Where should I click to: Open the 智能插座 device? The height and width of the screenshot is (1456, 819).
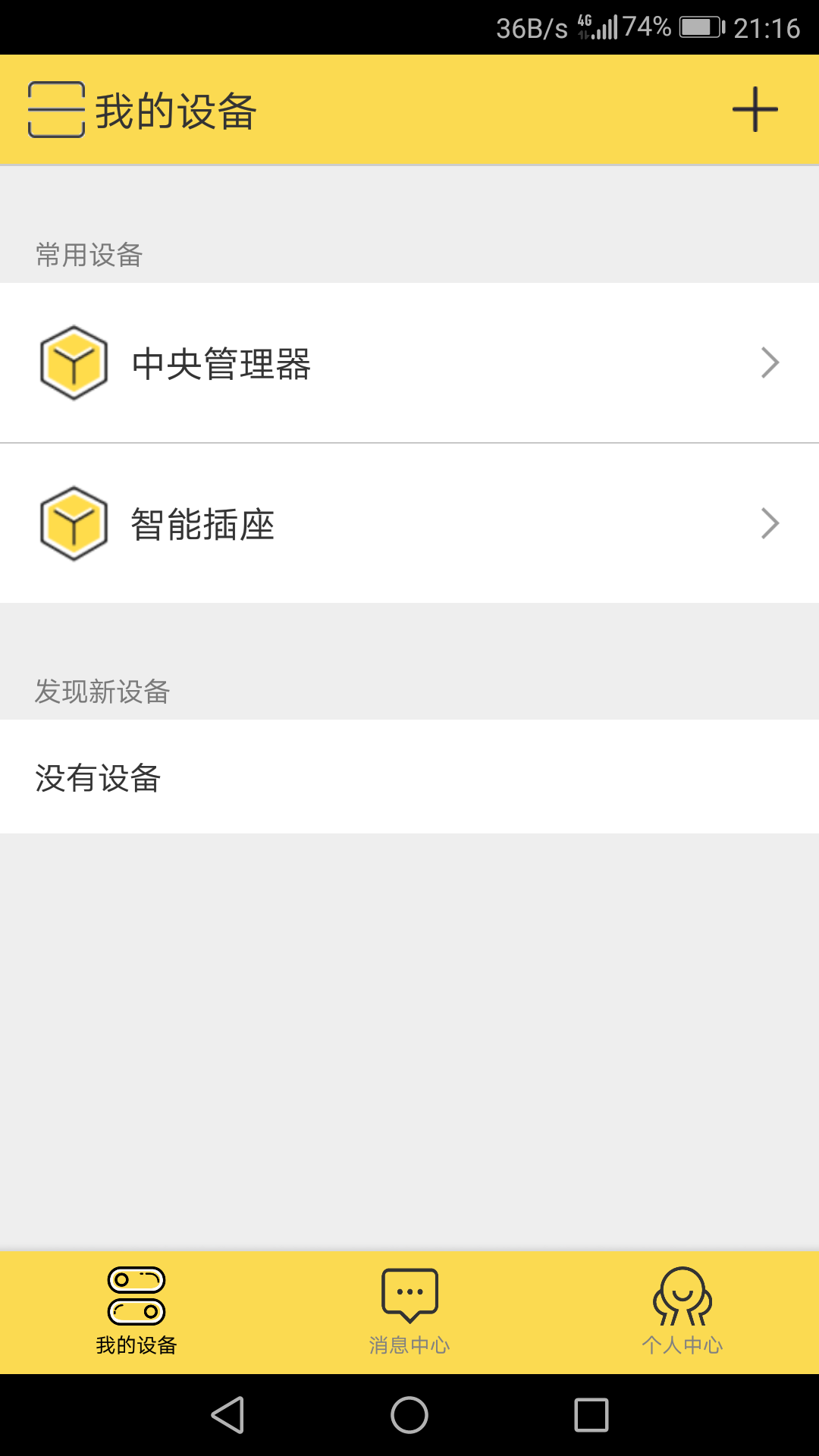409,524
